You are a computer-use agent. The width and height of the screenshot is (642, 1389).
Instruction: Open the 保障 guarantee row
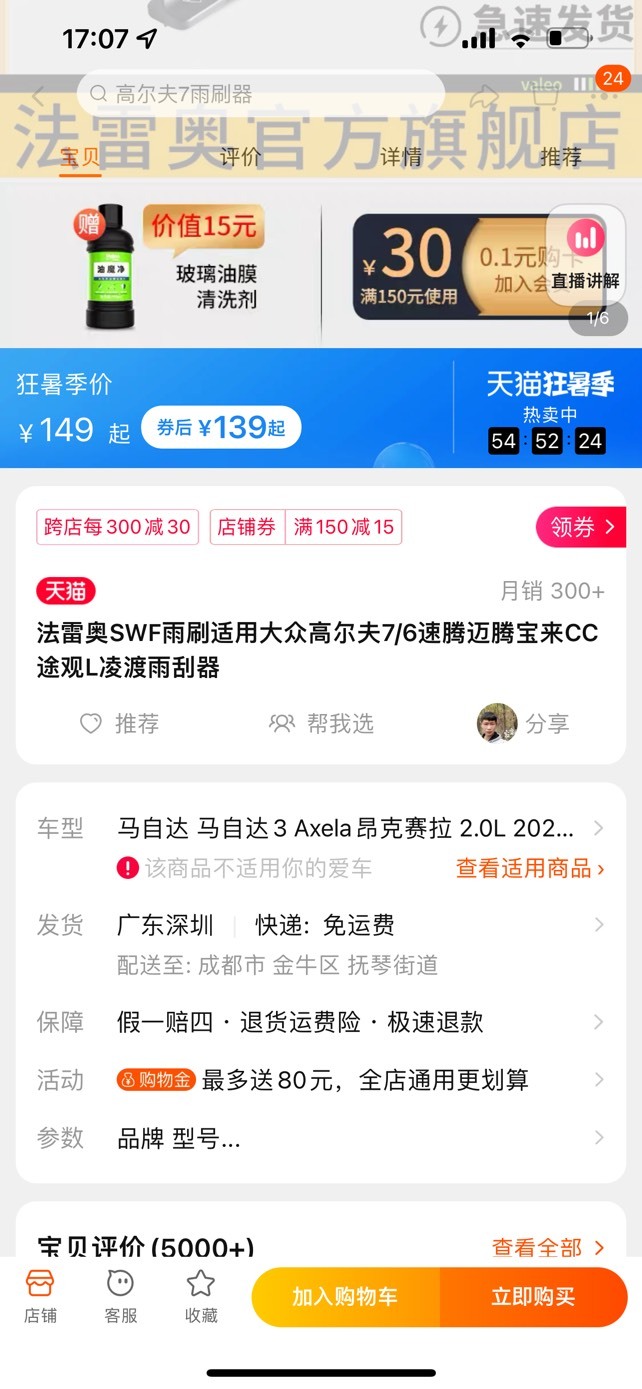click(x=321, y=1022)
